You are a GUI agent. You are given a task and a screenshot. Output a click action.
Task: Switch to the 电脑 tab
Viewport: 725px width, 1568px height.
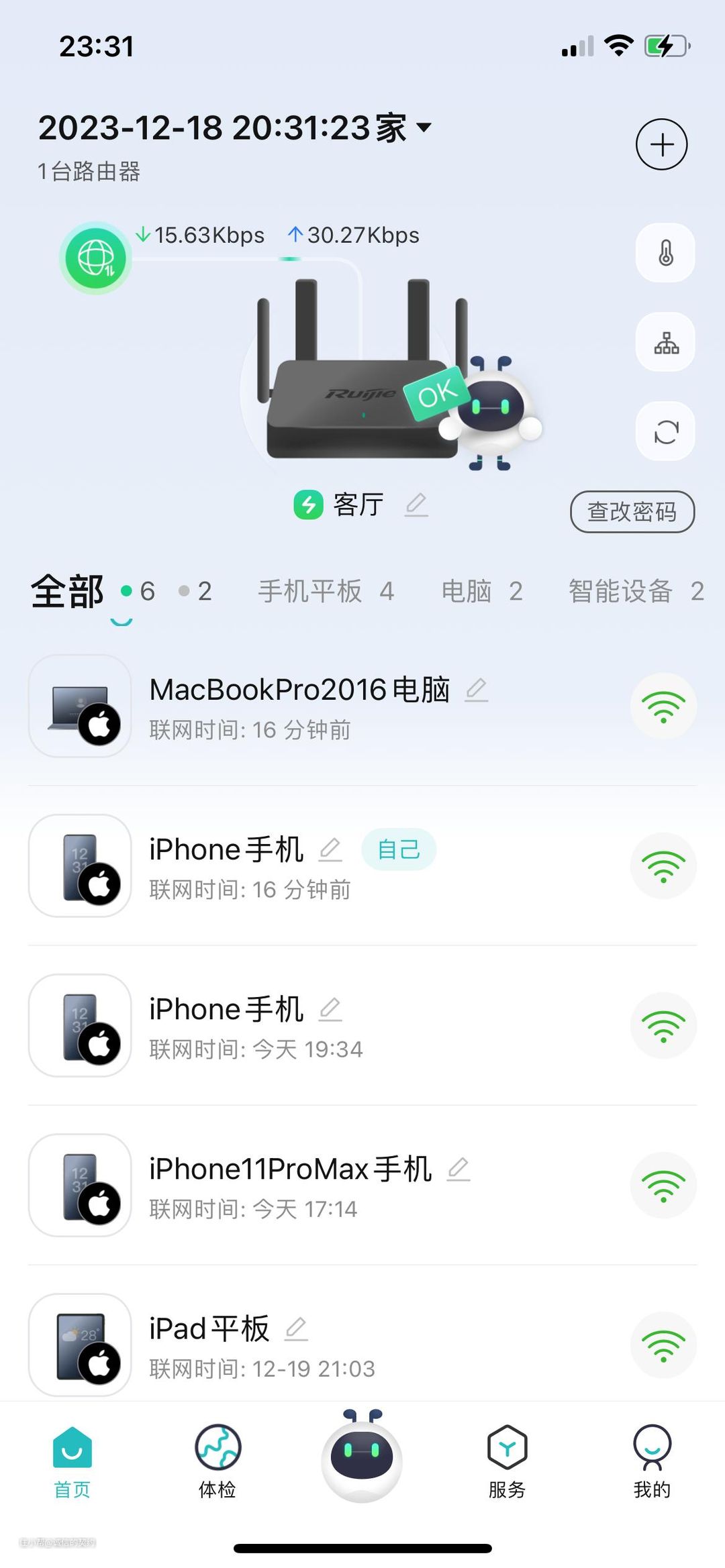click(481, 591)
